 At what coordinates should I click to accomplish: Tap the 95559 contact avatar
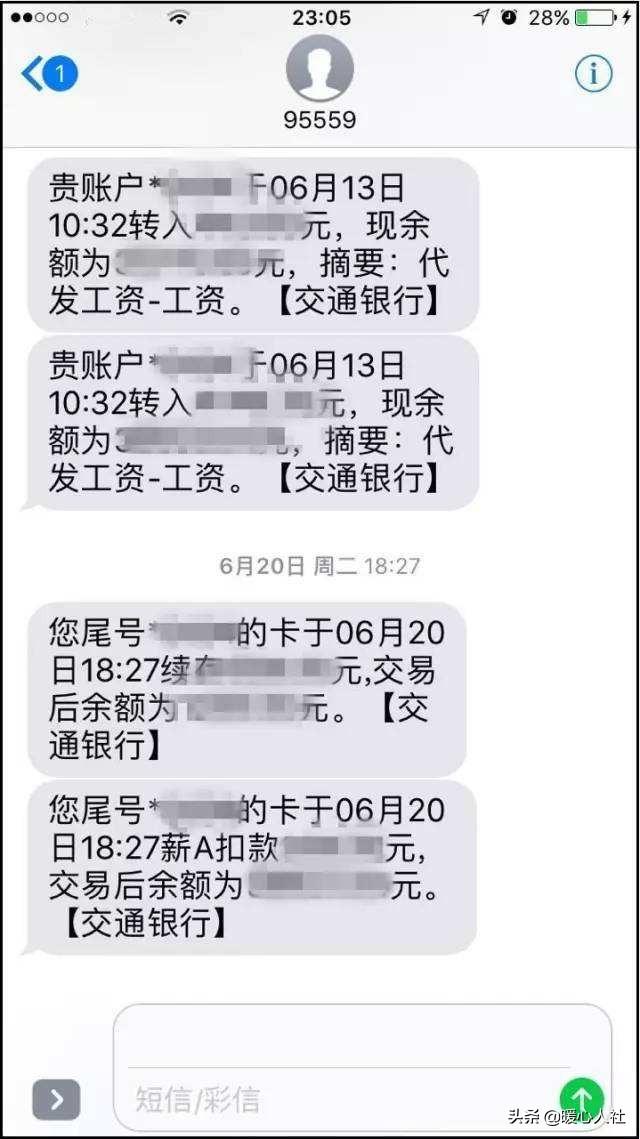[320, 70]
